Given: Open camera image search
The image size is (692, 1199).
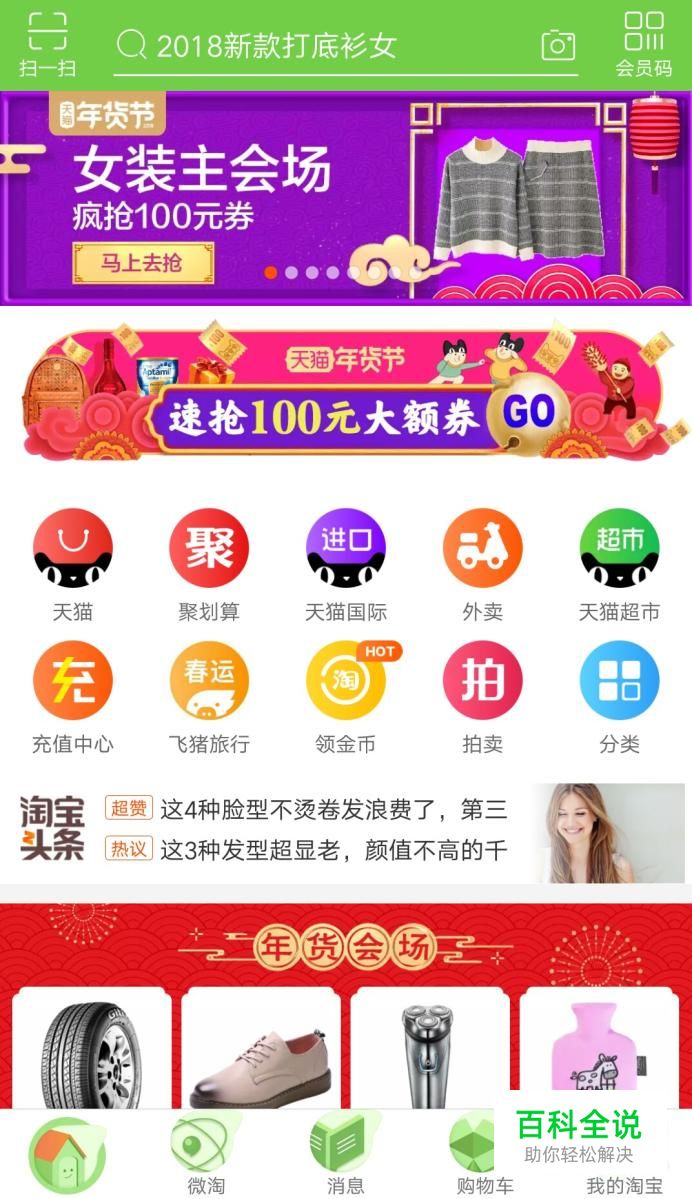Looking at the screenshot, I should point(558,45).
